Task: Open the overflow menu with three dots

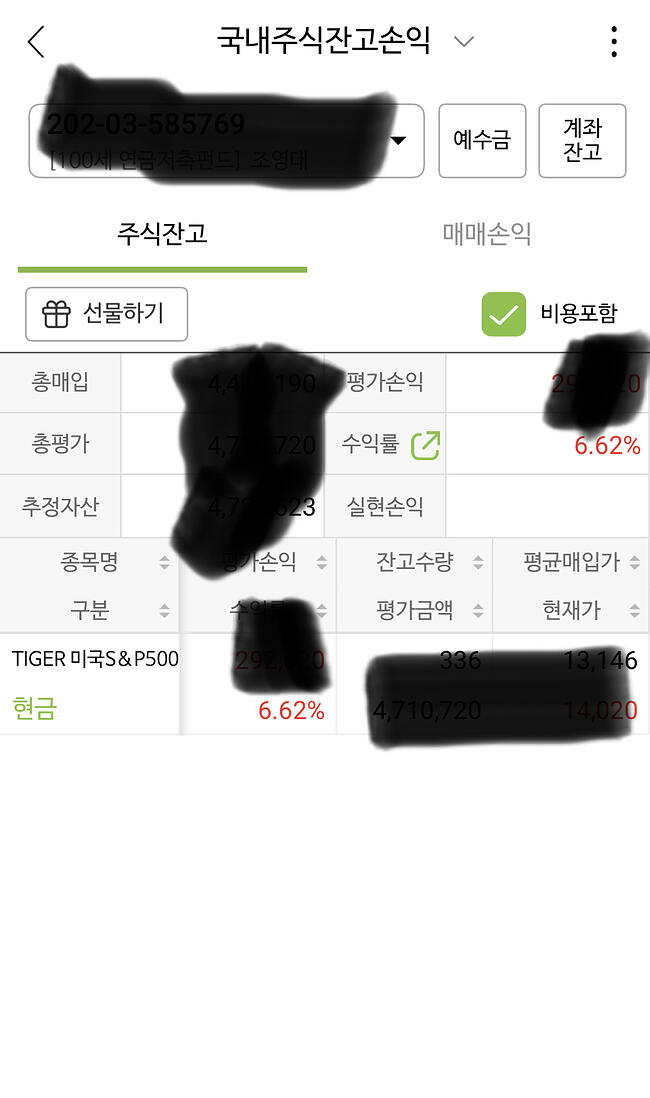Action: click(x=613, y=42)
